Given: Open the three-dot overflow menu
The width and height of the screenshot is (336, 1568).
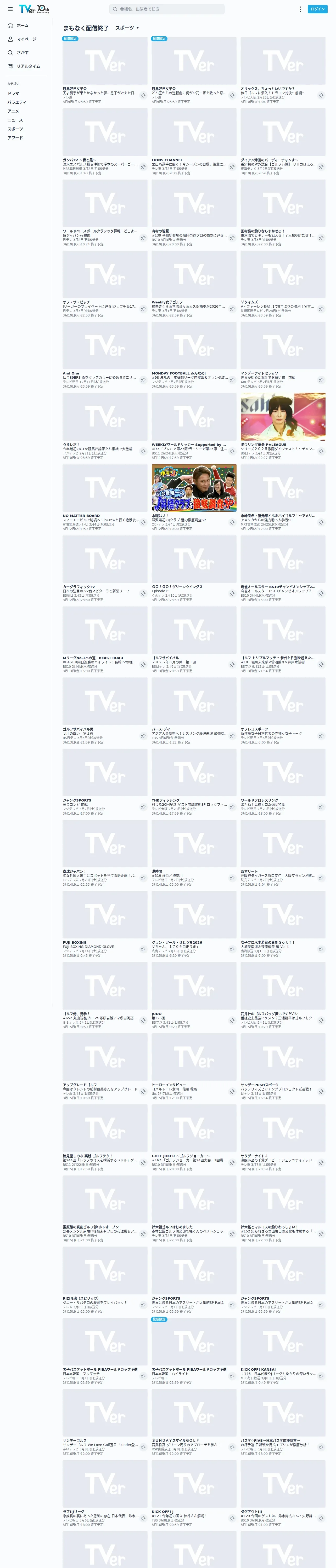Looking at the screenshot, I should 300,9.
